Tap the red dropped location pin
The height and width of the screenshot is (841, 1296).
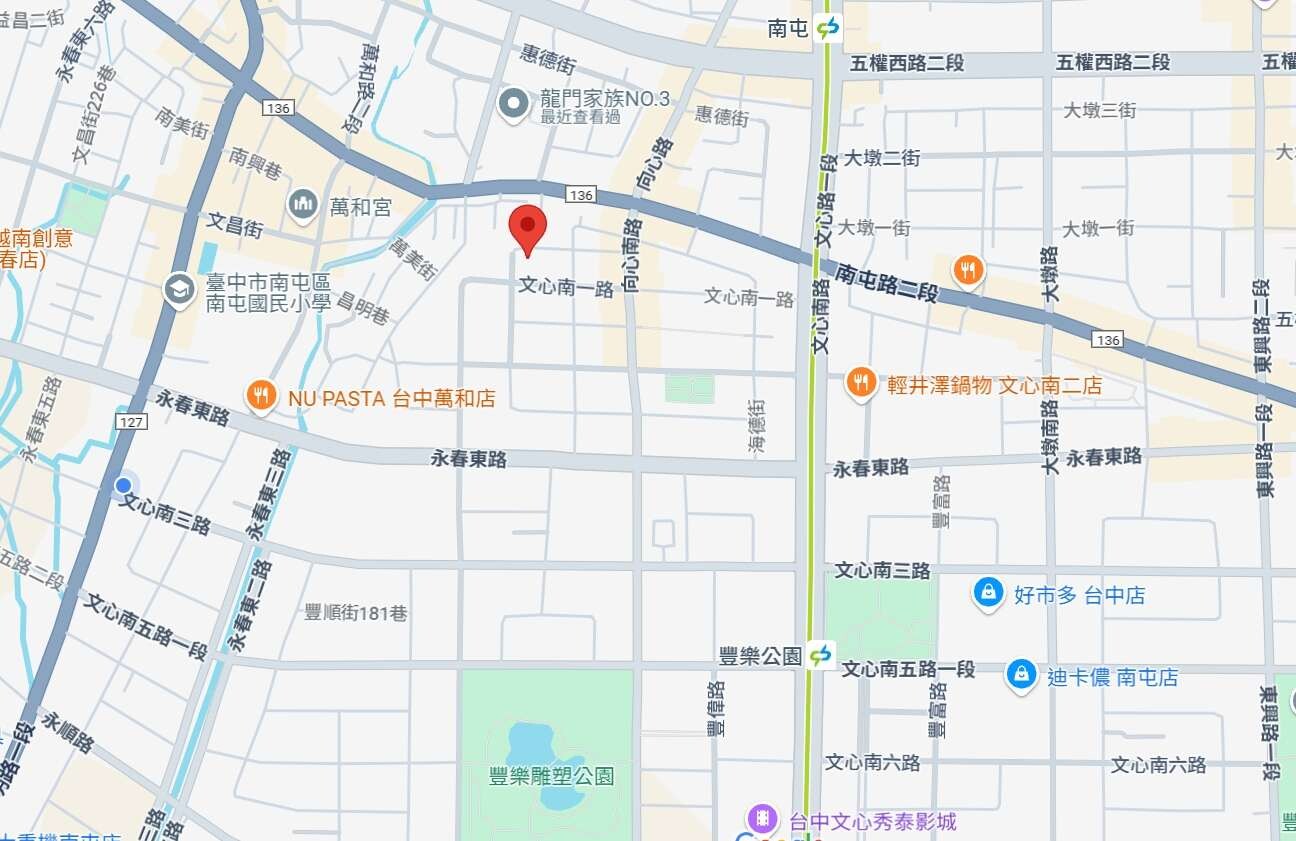pos(527,228)
